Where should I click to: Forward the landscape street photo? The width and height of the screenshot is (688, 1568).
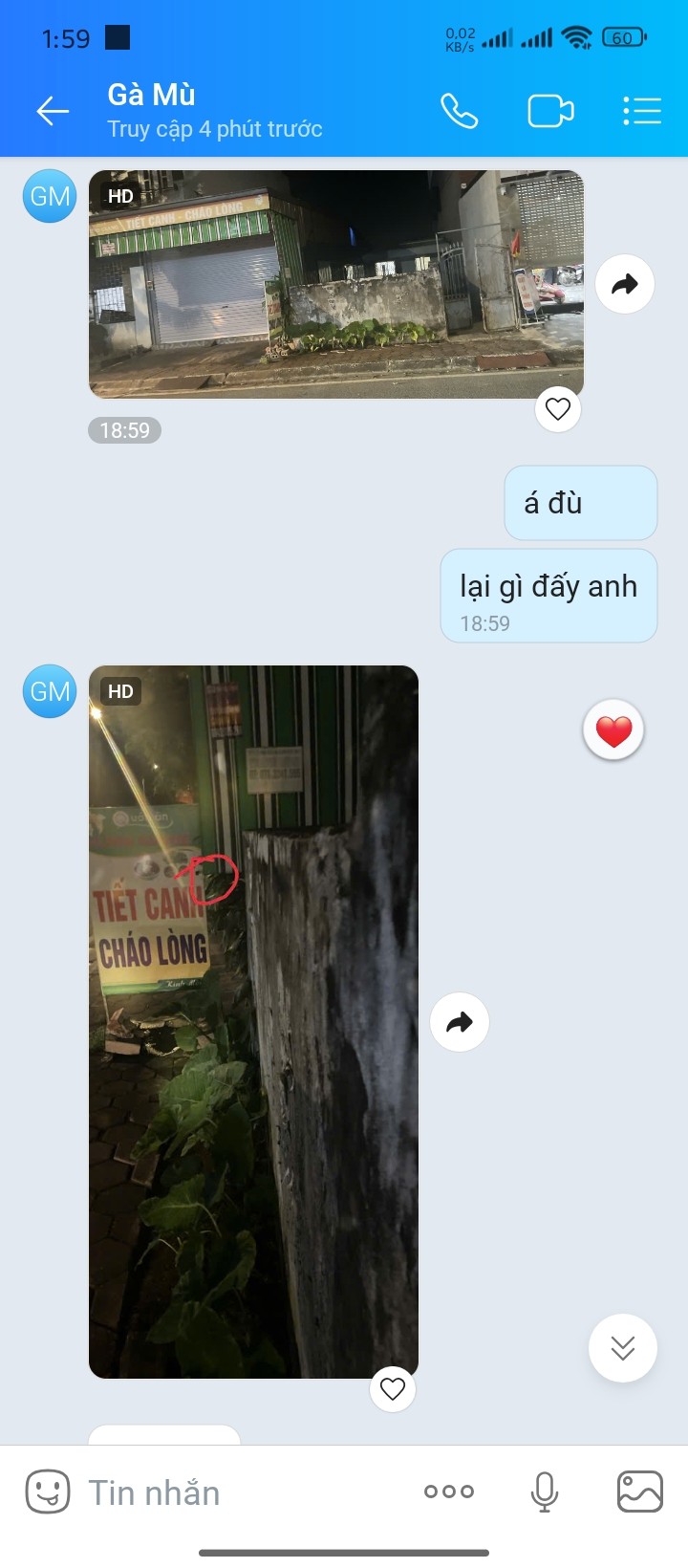(625, 284)
